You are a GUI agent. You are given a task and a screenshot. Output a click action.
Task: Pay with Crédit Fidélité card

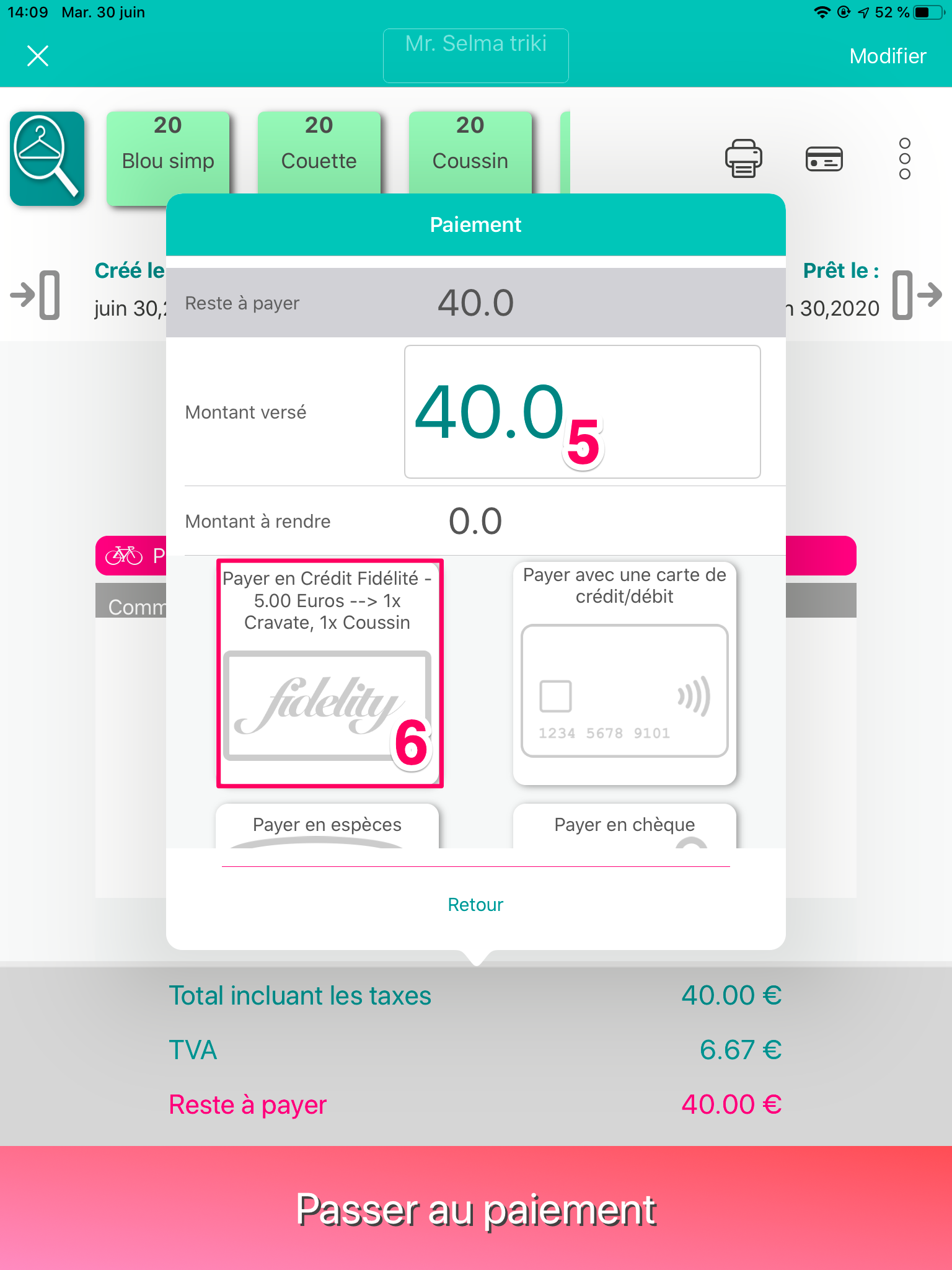point(329,673)
